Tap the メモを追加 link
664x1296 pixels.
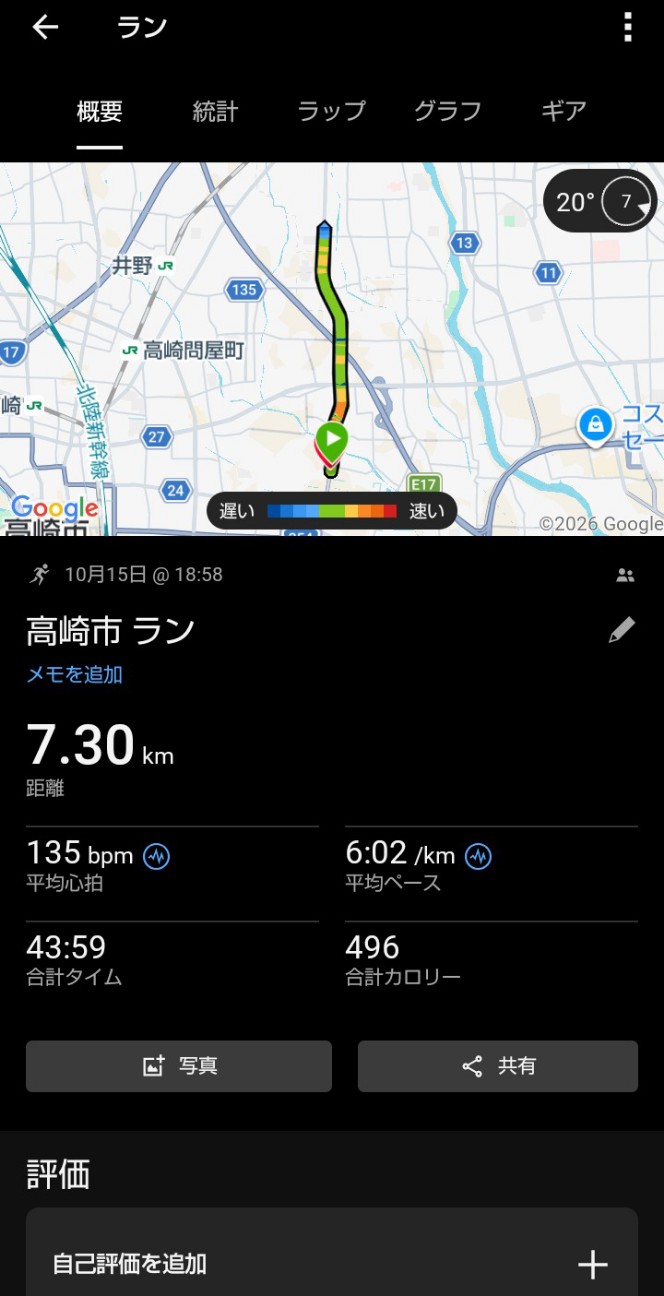pos(74,674)
